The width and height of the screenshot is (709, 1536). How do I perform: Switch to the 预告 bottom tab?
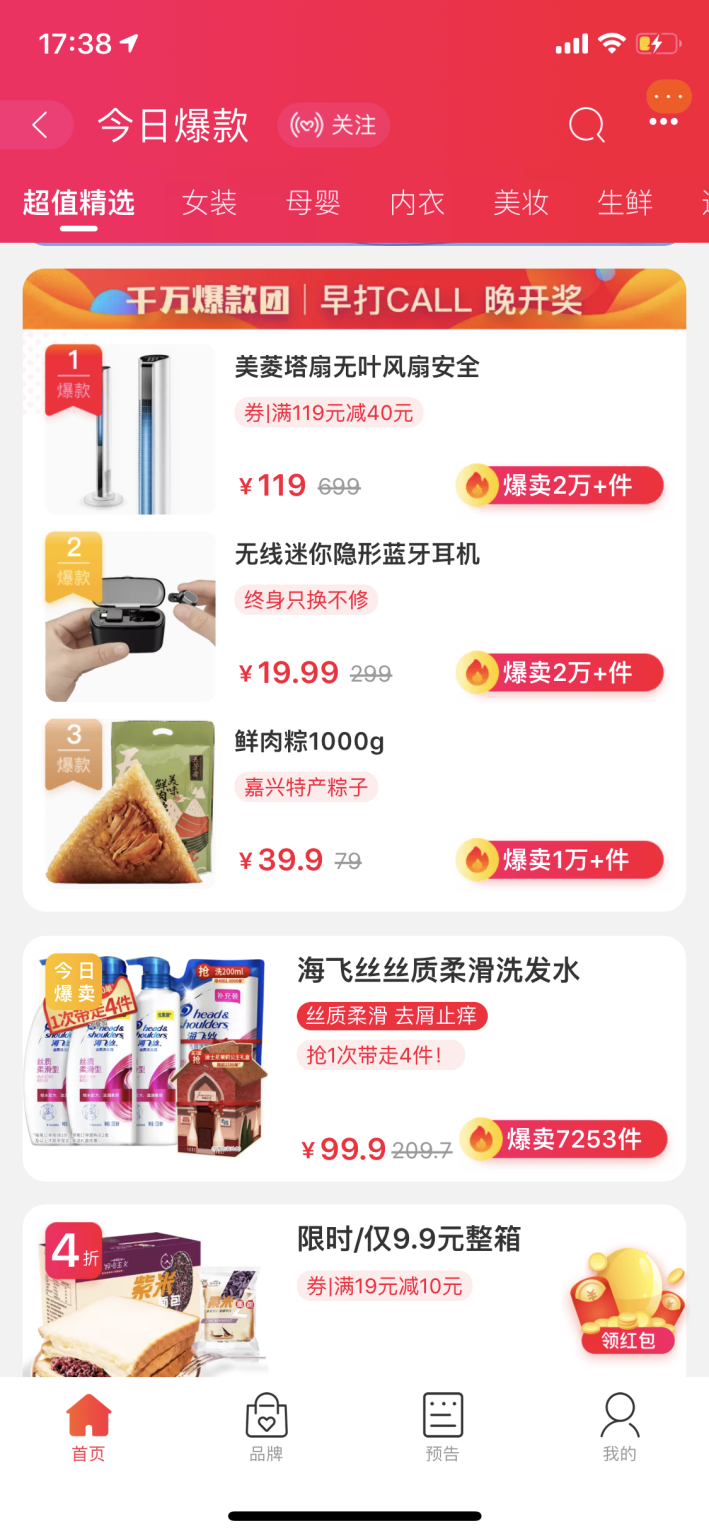[x=442, y=1427]
